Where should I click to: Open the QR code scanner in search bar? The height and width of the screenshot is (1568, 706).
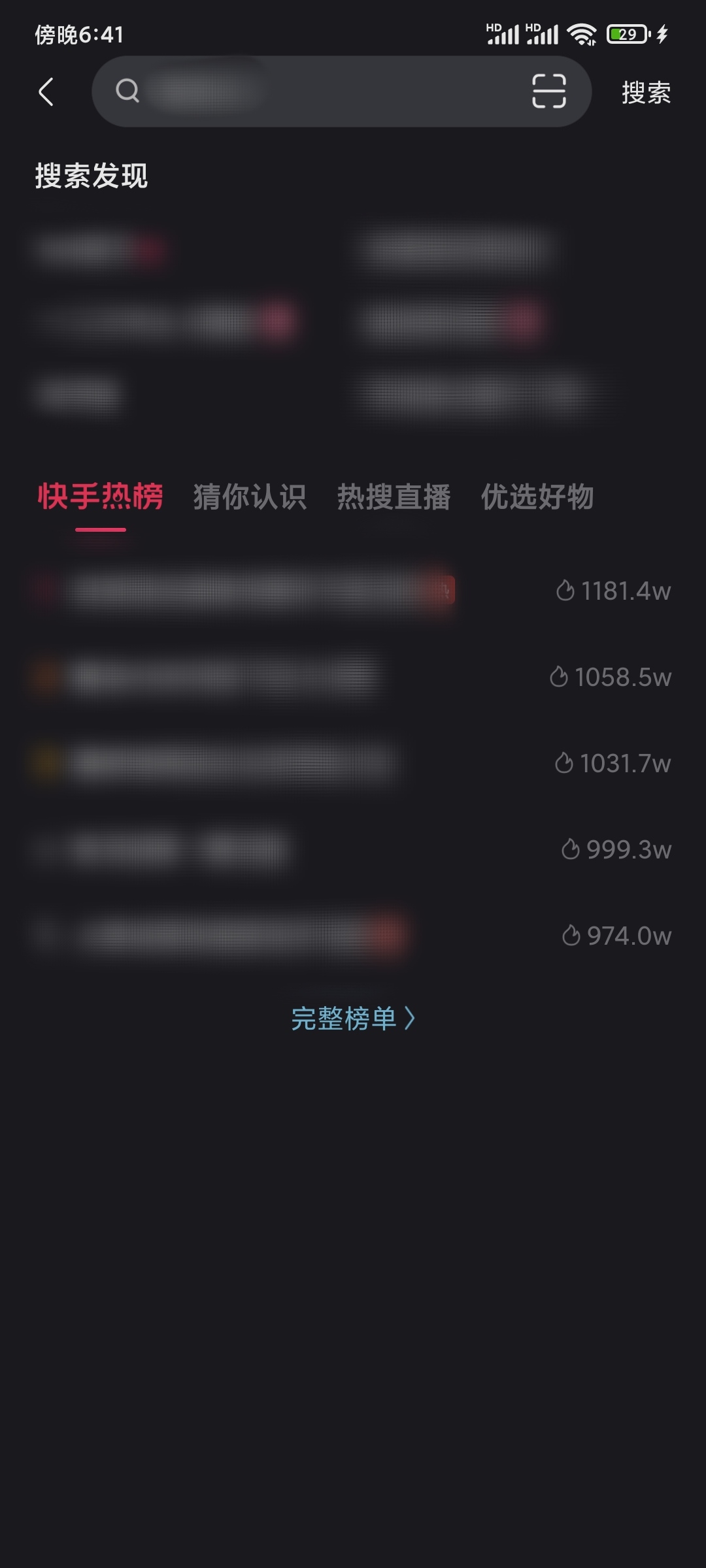coord(549,91)
